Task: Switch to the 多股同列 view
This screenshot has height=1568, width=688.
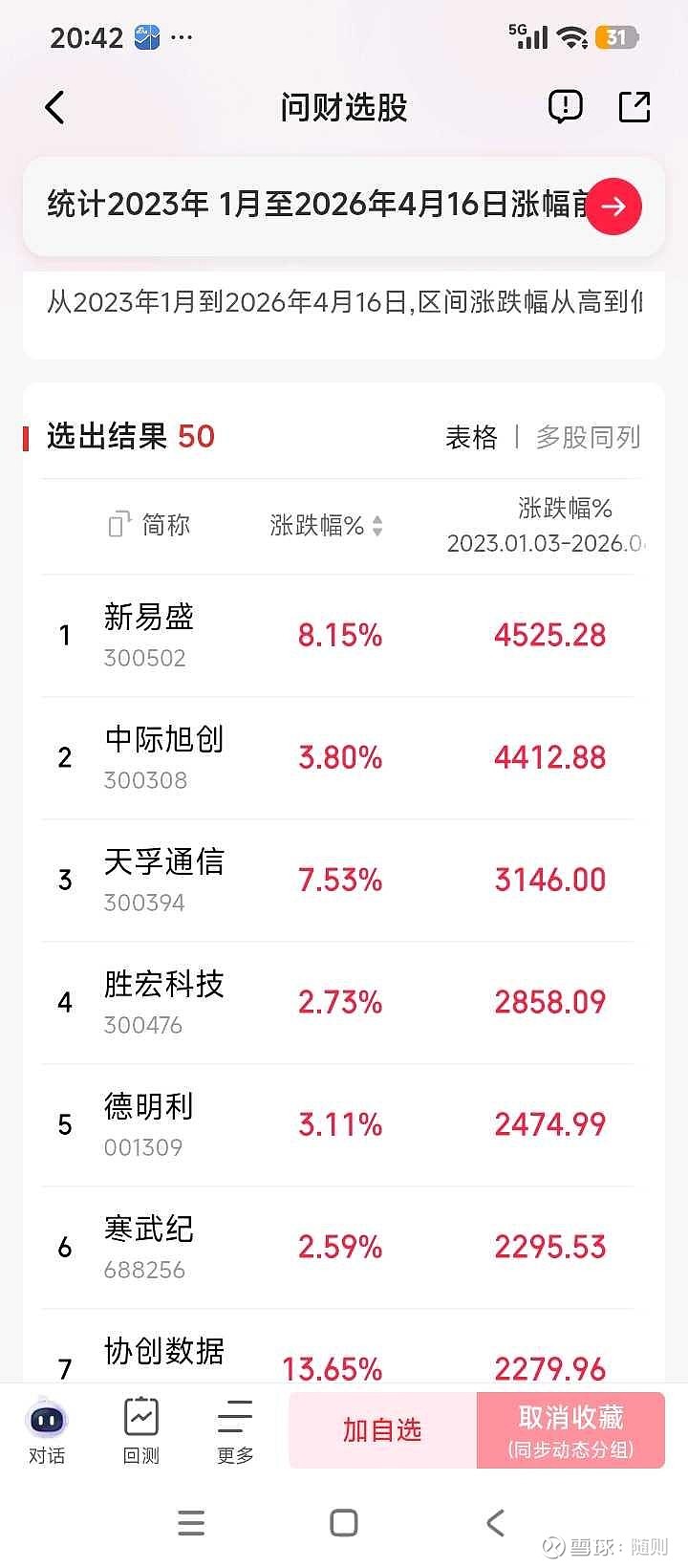Action: coord(588,437)
